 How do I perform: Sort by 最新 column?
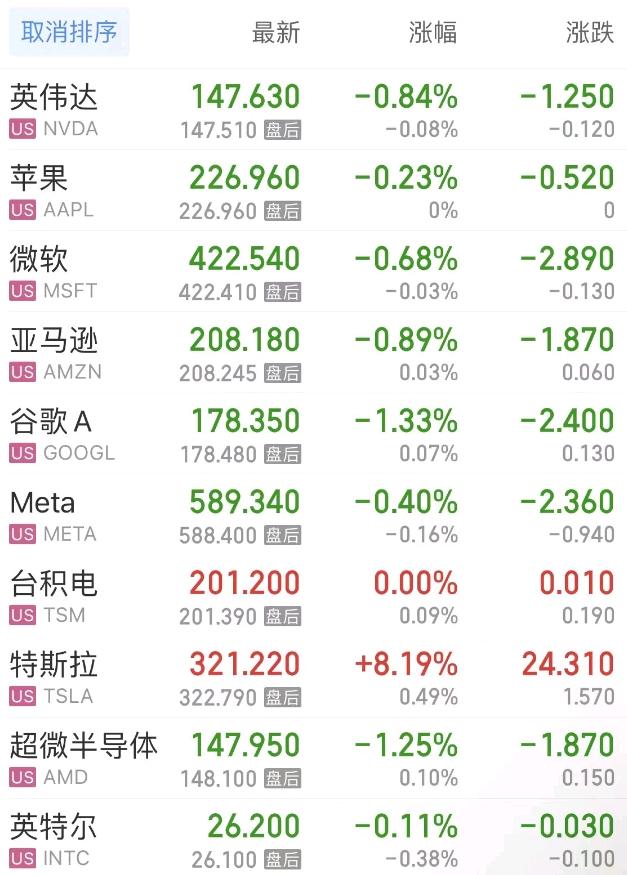coord(275,33)
